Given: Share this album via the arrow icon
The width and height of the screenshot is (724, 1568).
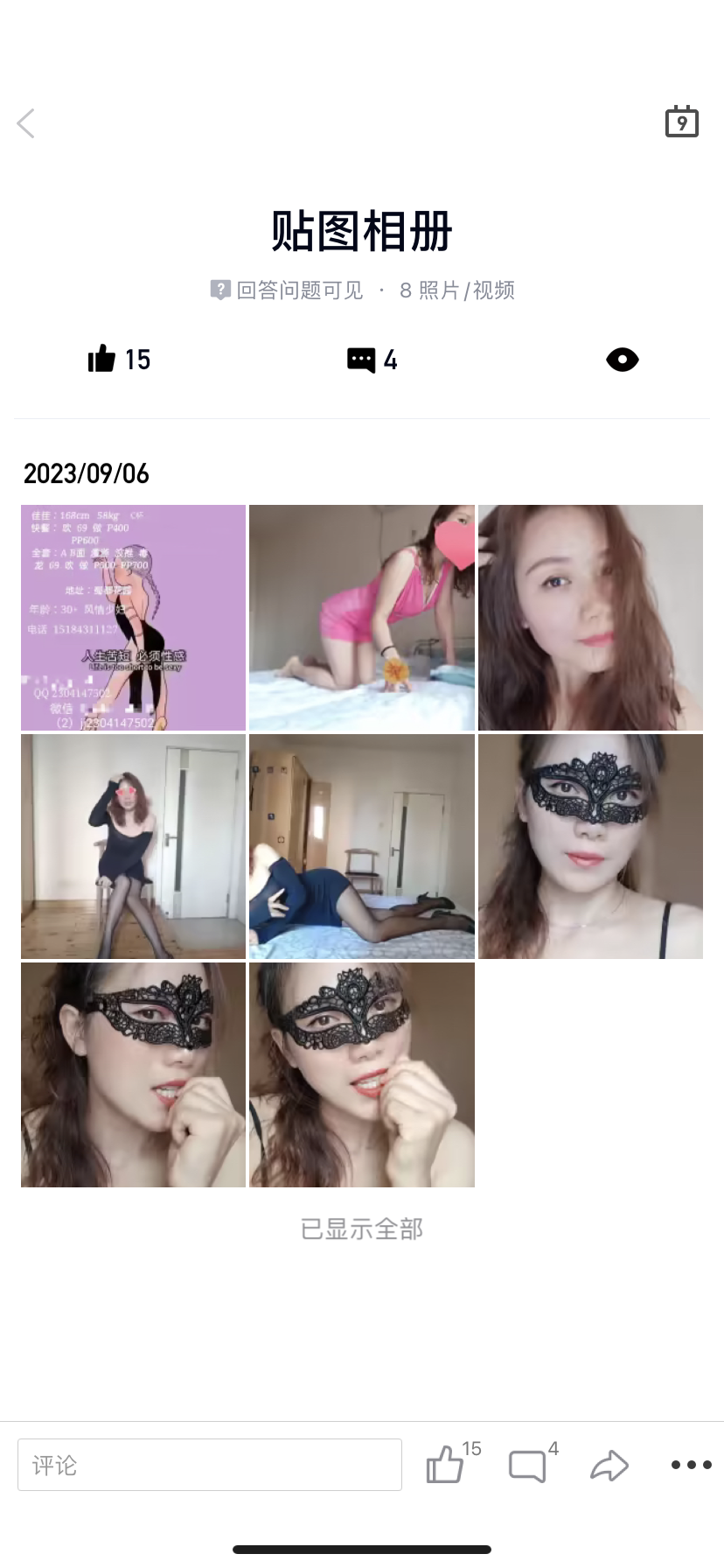Looking at the screenshot, I should tap(609, 1465).
